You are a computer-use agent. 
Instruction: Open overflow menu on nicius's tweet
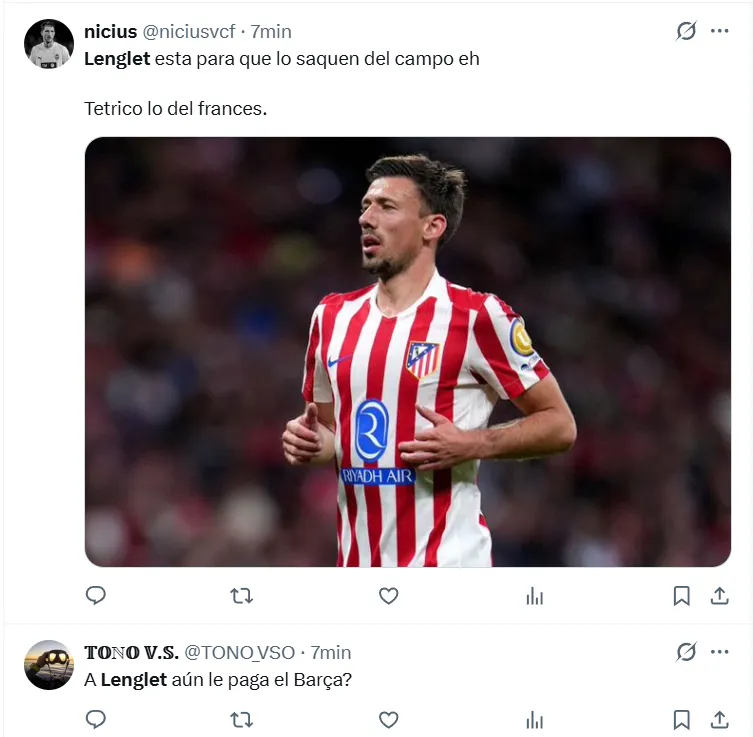point(719,31)
